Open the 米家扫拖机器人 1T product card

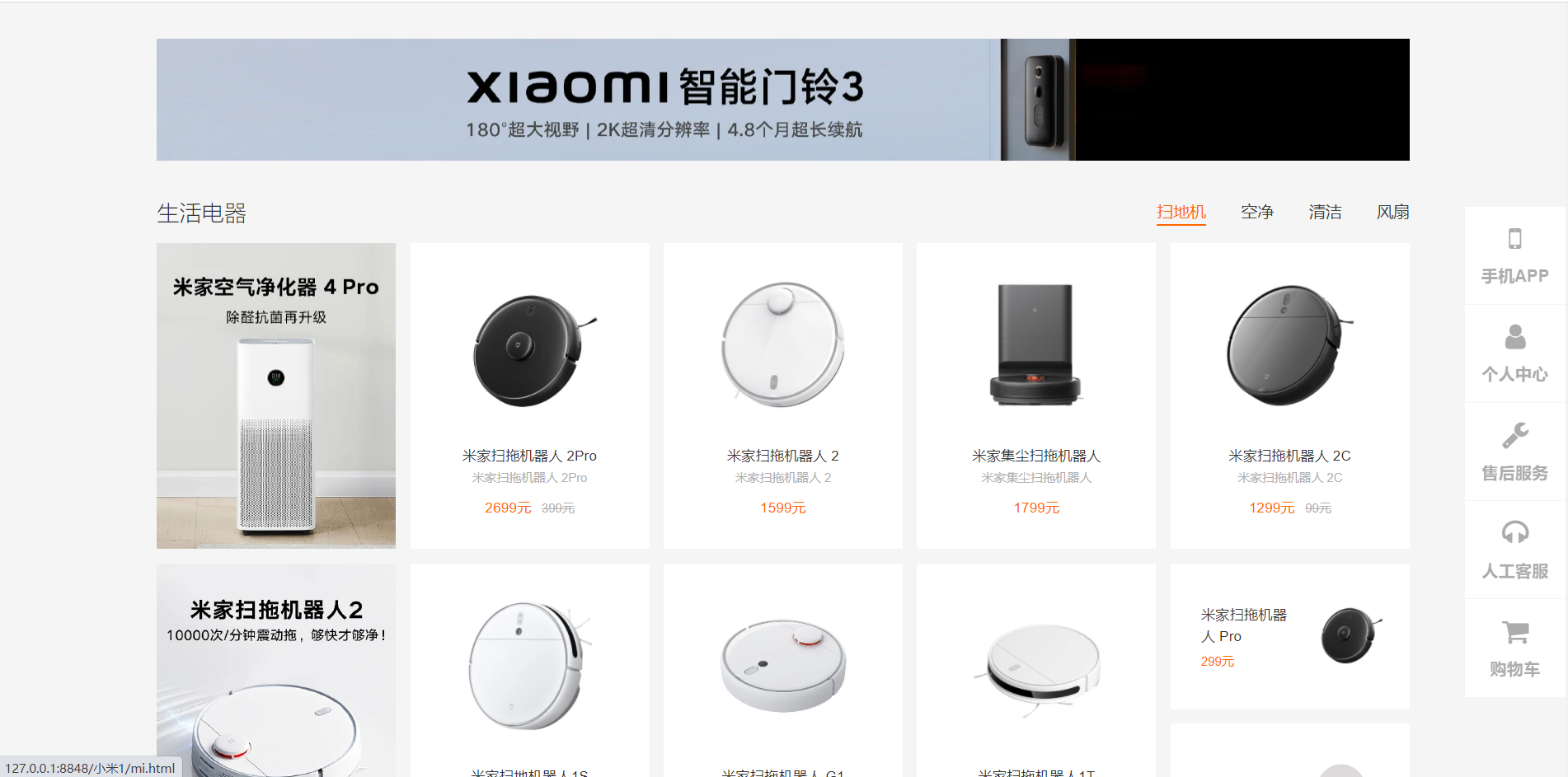1035,669
